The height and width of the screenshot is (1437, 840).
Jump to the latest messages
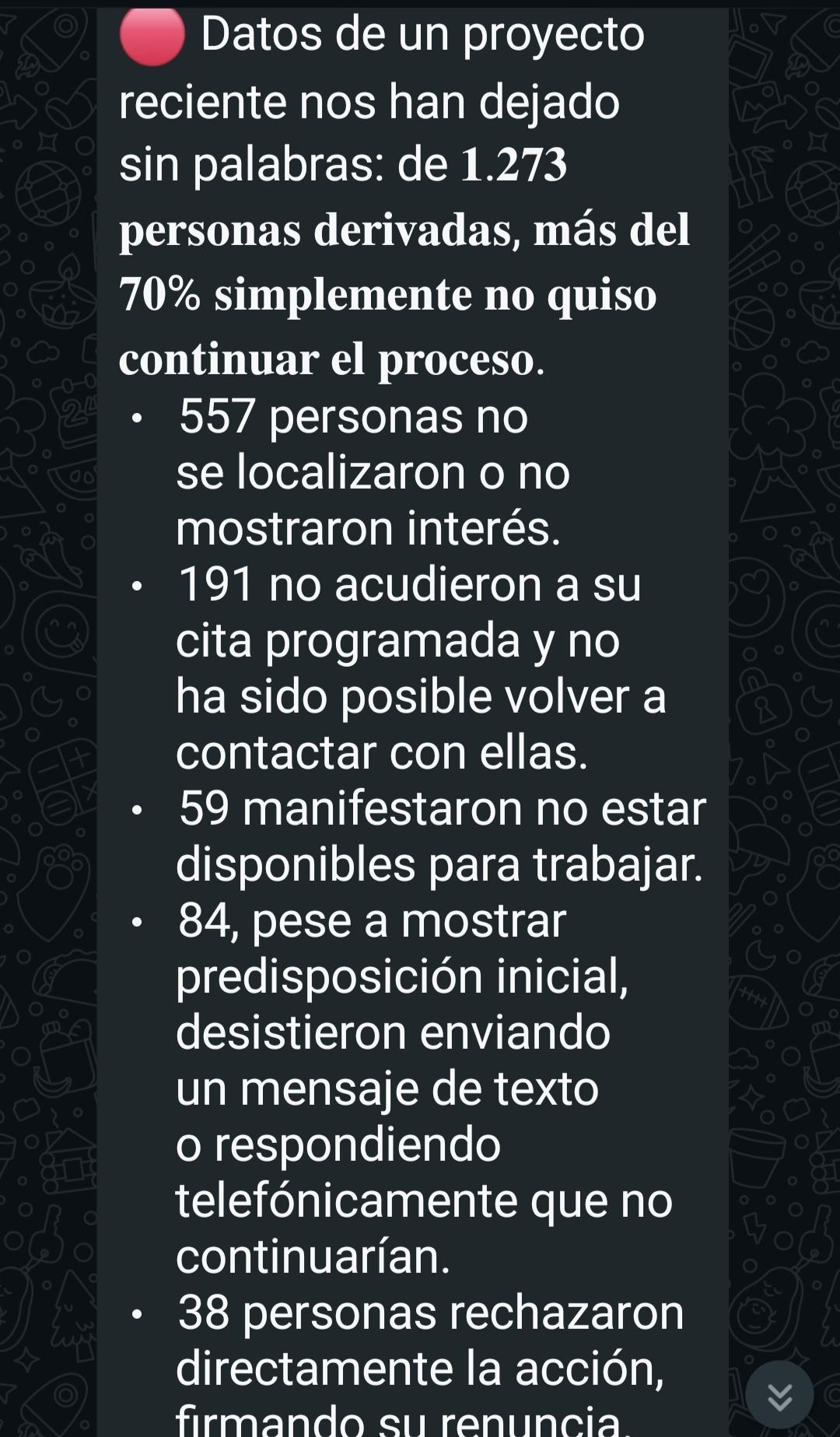[x=779, y=1397]
